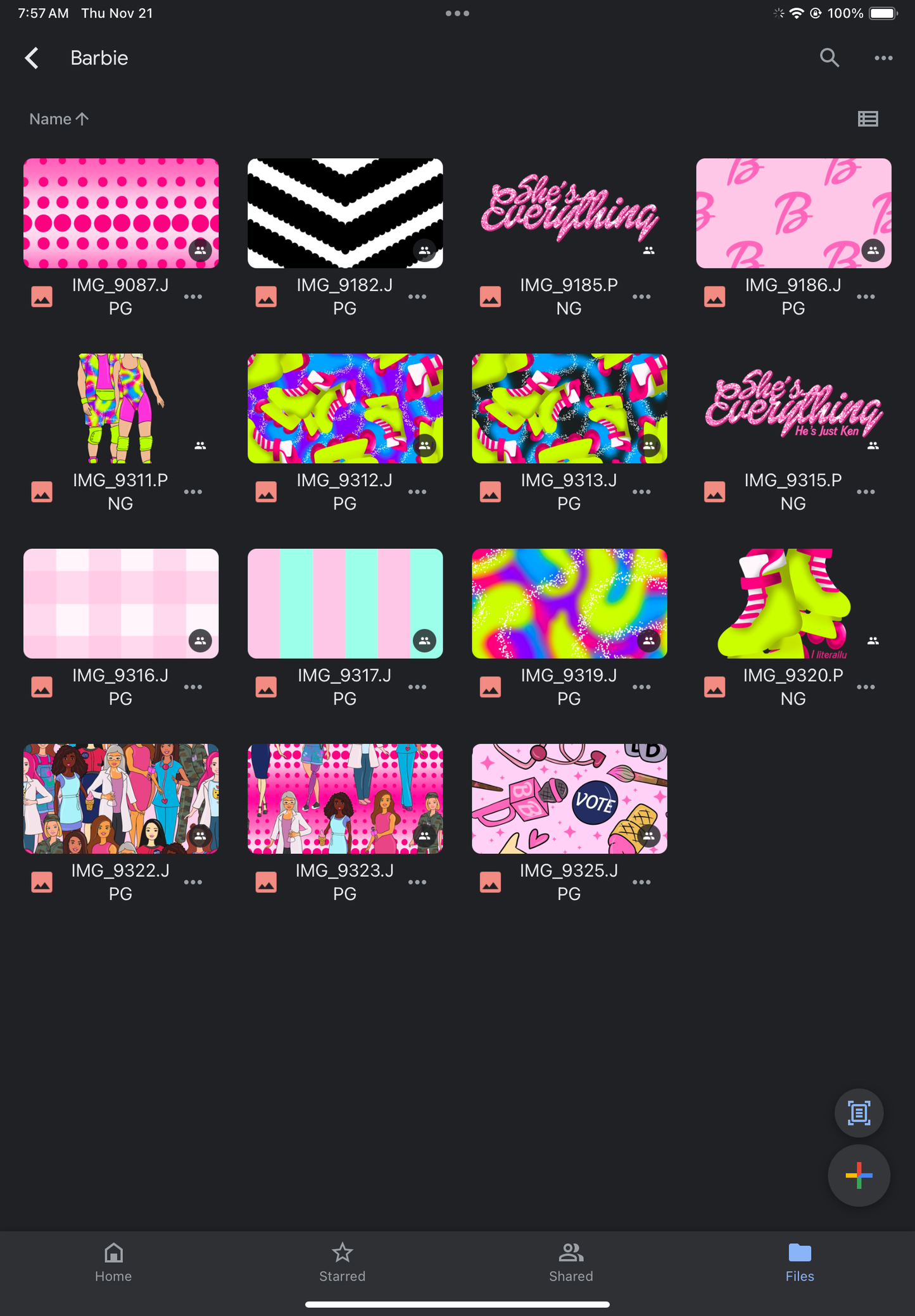
Task: Go back from the Barbie folder
Action: point(32,58)
